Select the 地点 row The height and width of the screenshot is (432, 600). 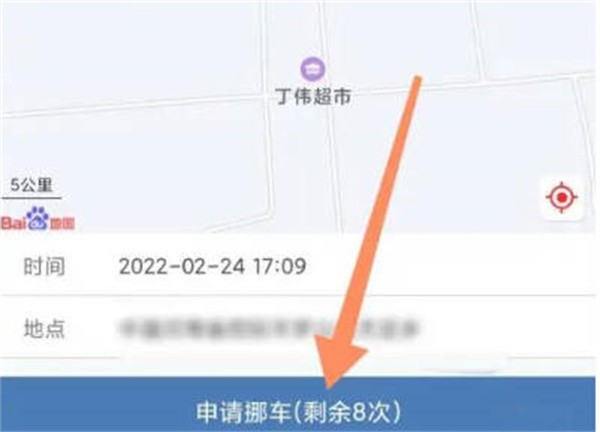[300, 327]
